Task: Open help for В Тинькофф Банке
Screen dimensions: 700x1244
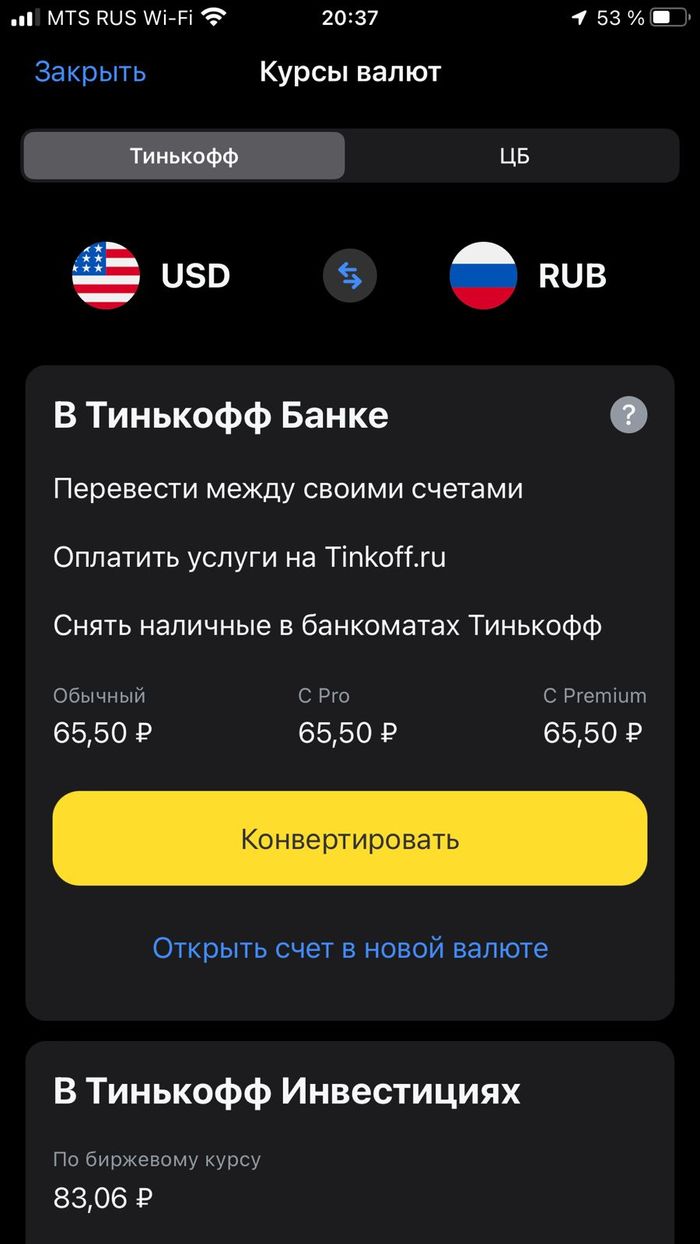Action: tap(629, 415)
